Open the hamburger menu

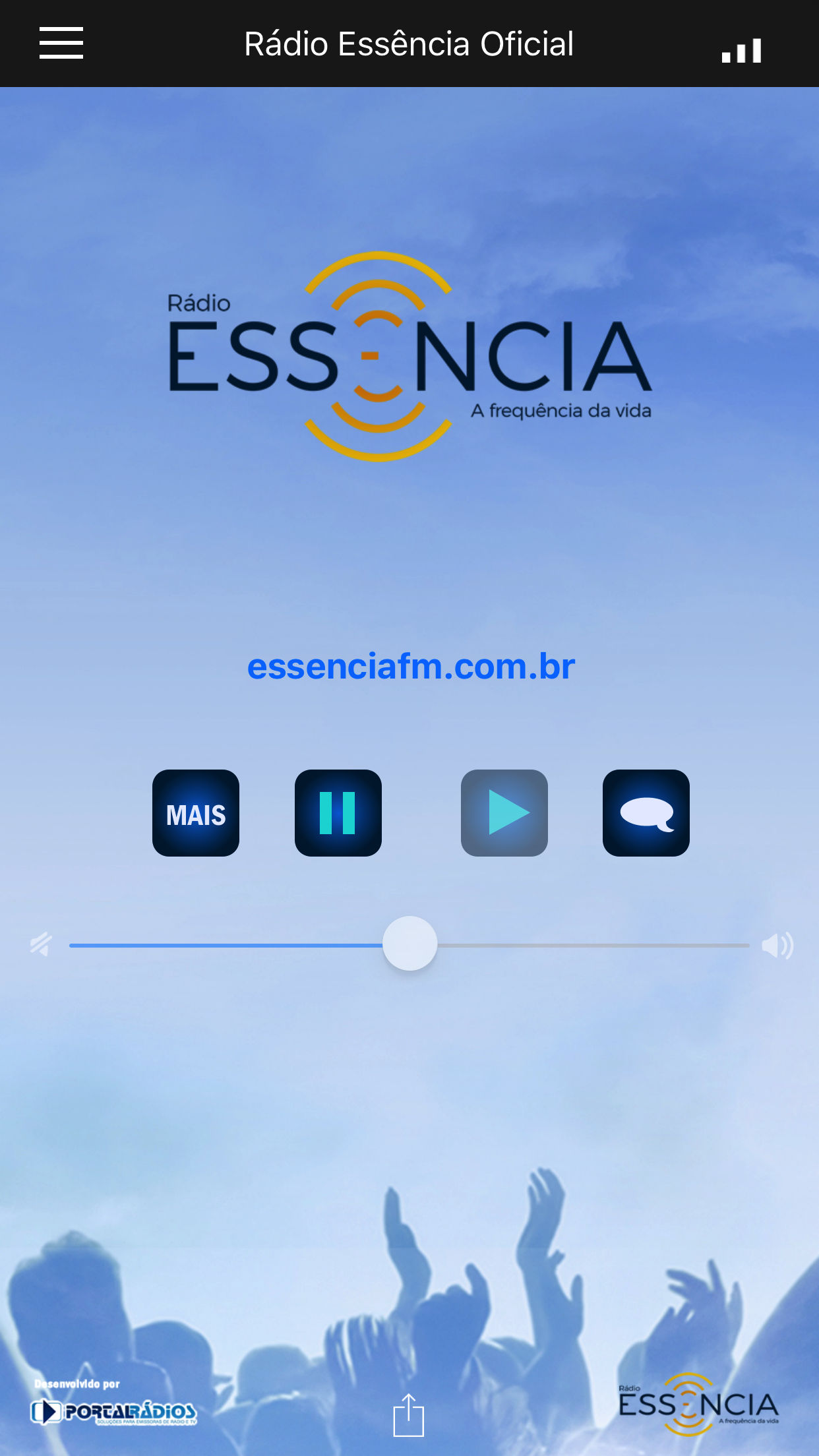coord(61,43)
